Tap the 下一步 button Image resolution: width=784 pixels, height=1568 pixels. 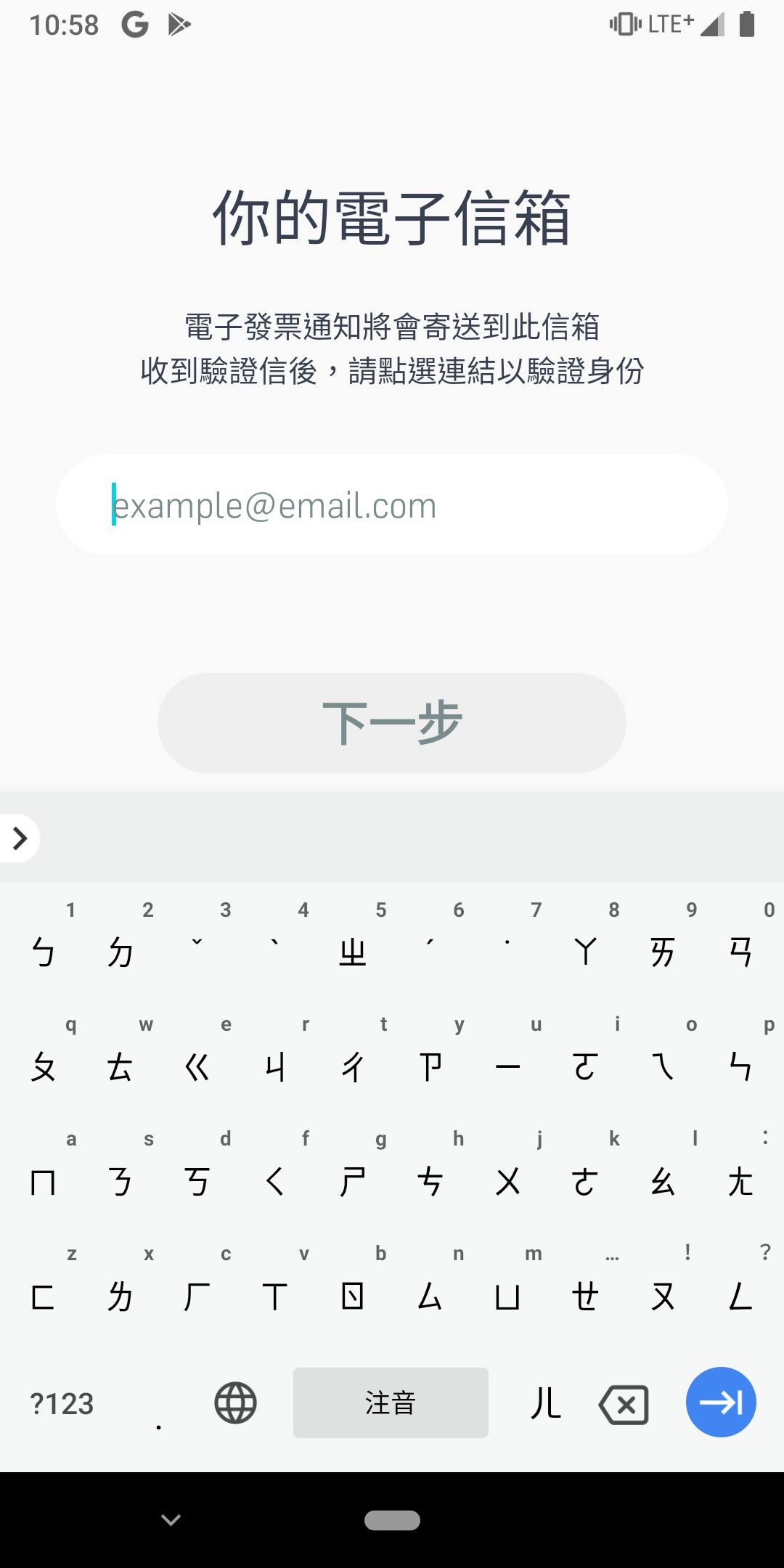pos(392,723)
